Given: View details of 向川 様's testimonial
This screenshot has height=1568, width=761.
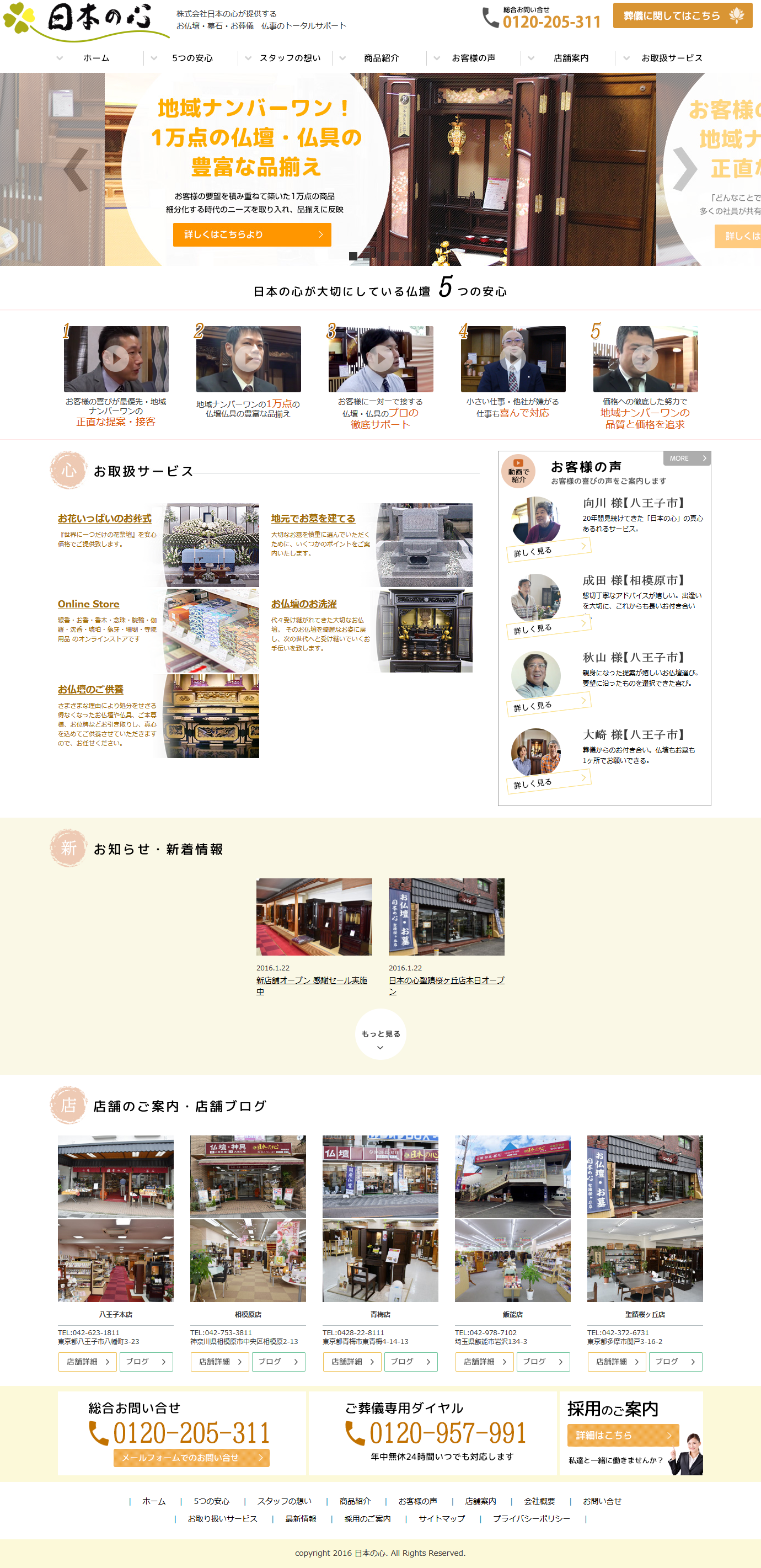Looking at the screenshot, I should point(548,549).
